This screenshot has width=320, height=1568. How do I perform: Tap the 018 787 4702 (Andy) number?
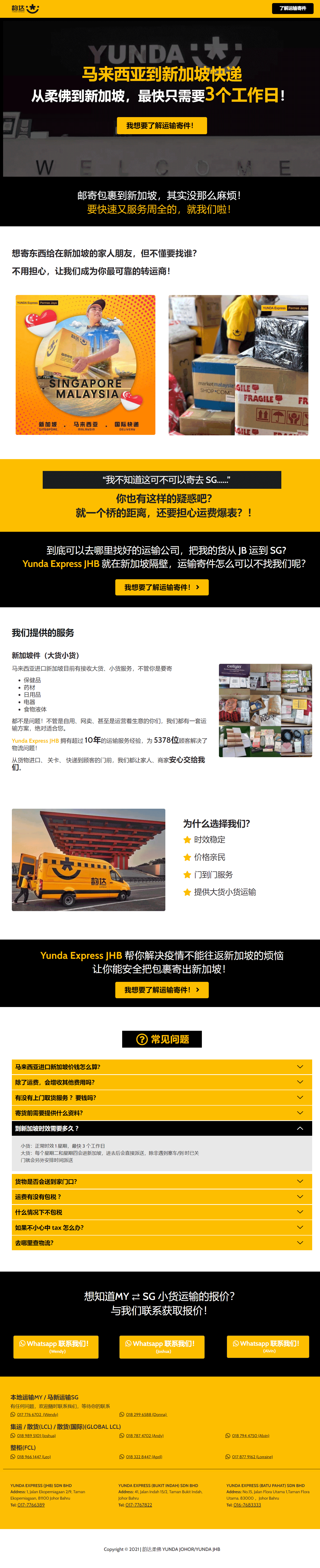(x=144, y=1435)
